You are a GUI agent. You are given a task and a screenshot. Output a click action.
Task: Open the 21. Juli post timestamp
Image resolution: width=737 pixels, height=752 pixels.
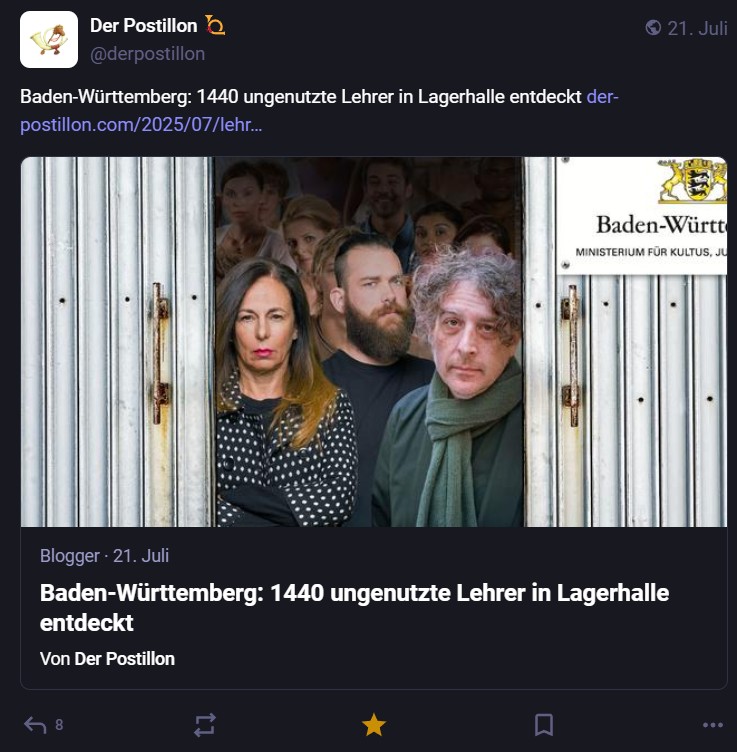[696, 28]
